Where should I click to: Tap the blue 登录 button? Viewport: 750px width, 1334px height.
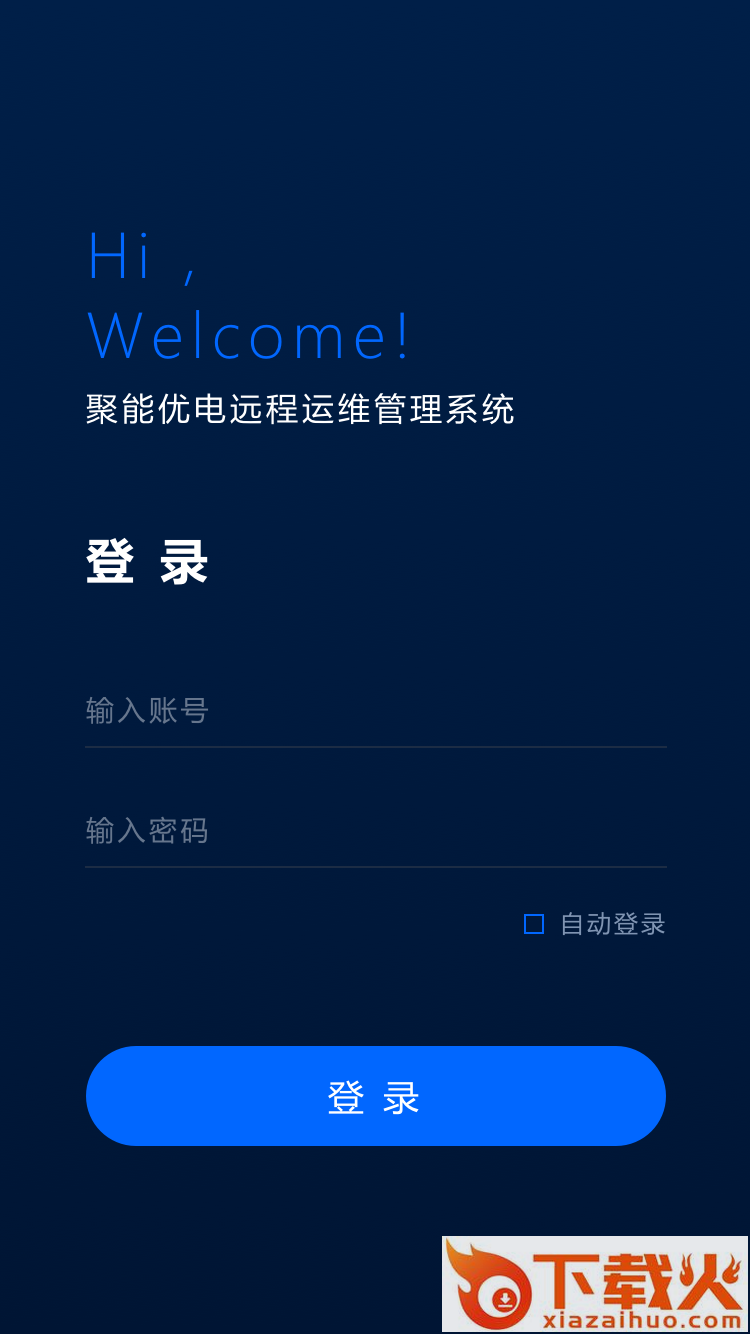(x=375, y=1096)
